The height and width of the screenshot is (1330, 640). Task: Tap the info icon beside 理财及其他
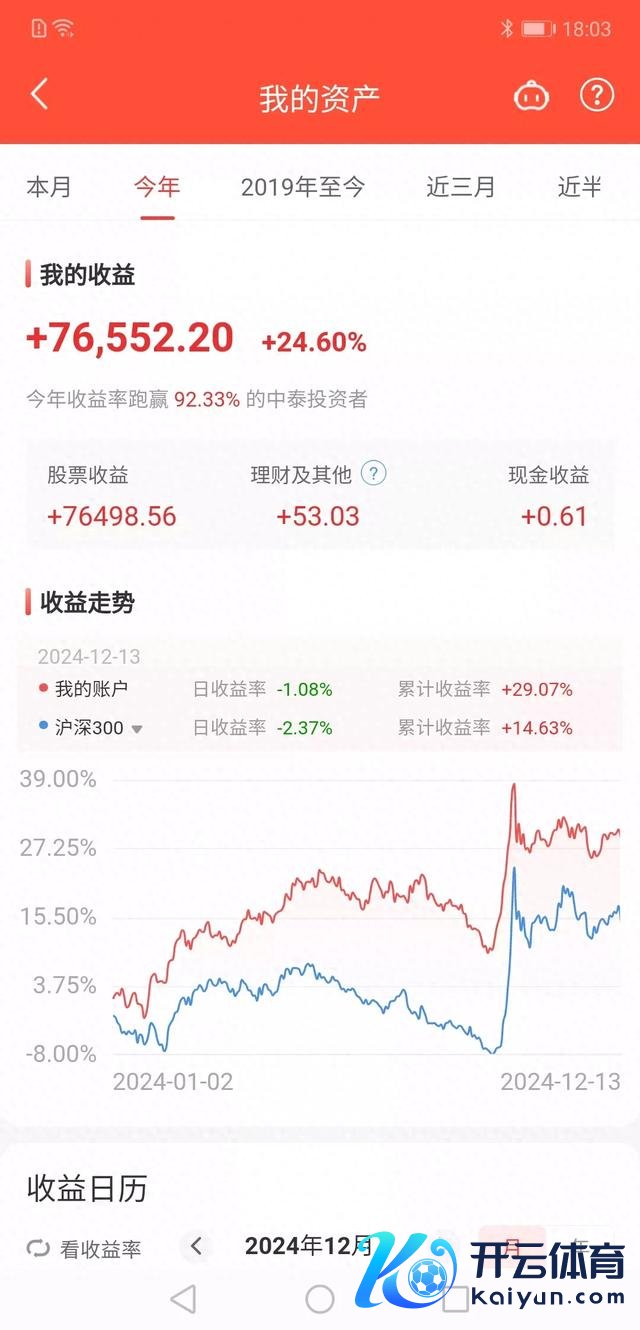373,474
